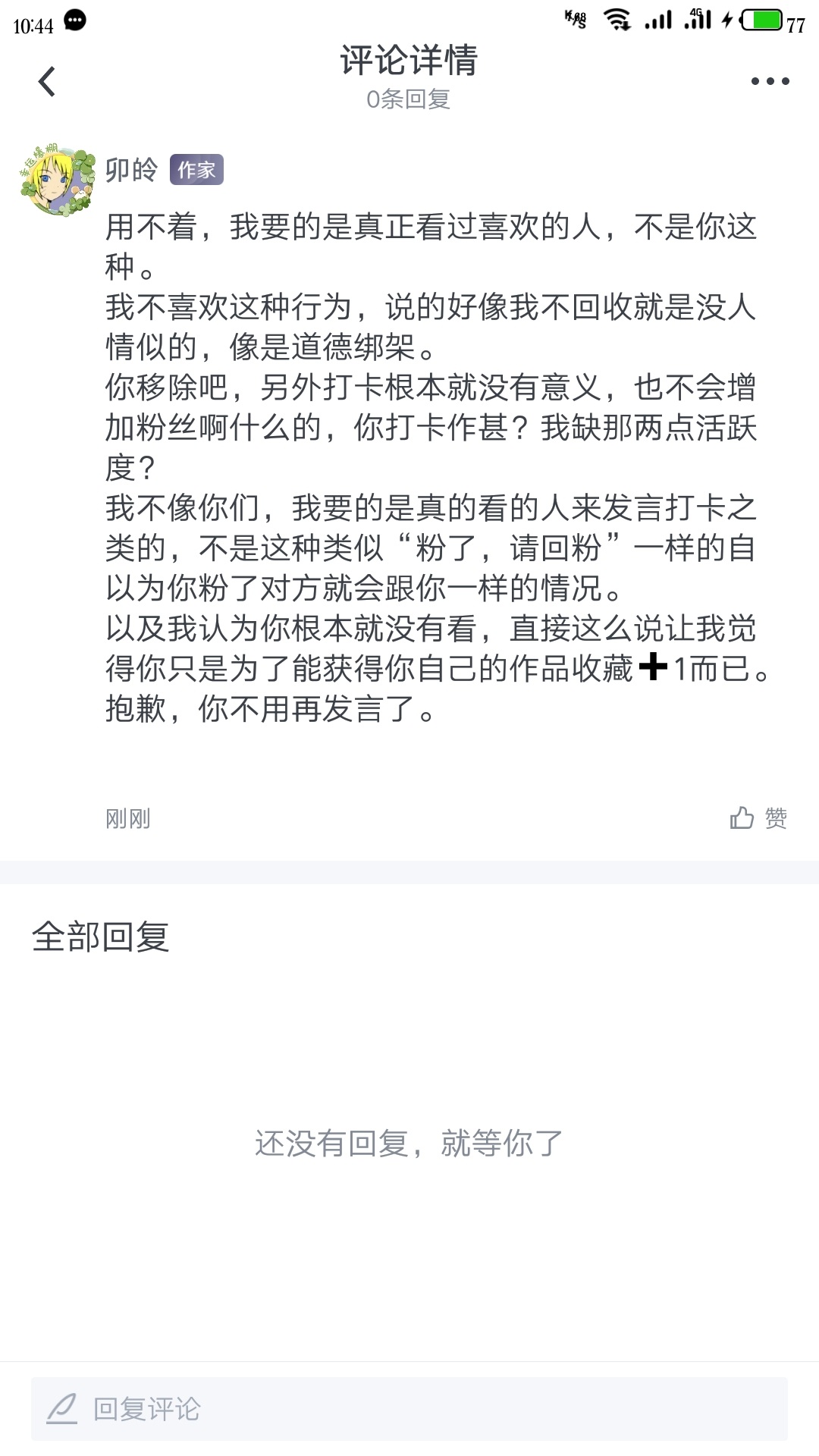819x1456 pixels.
Task: Go back from the 评论详情 page
Action: point(47,81)
